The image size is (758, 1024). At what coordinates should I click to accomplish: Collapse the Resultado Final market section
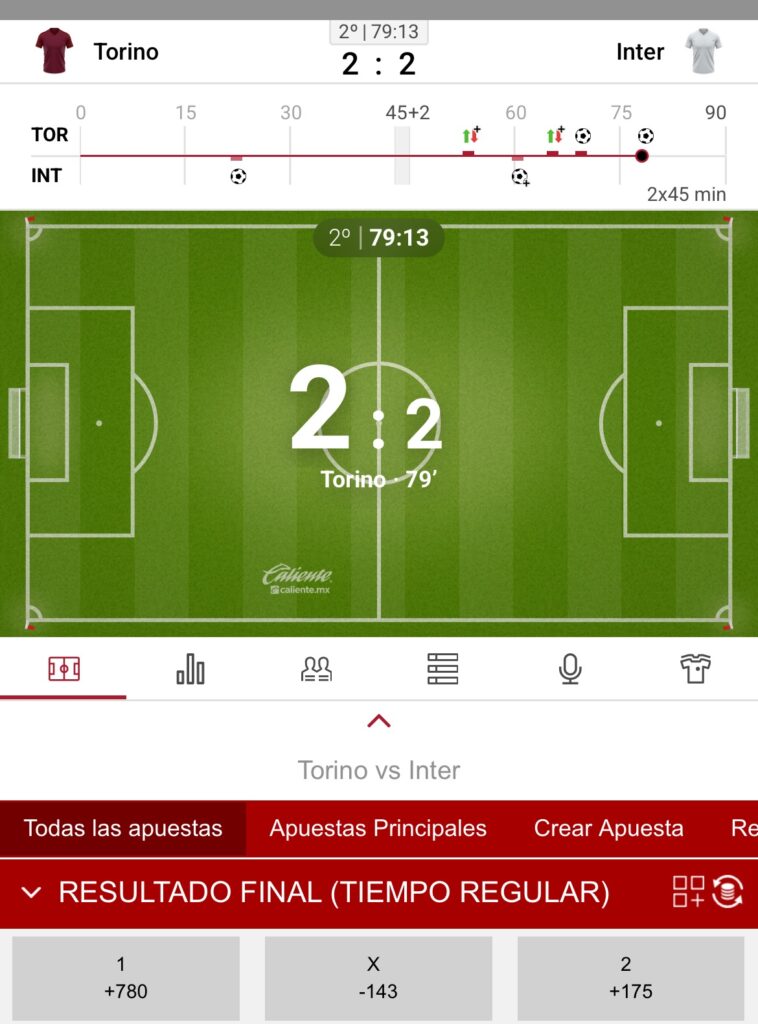click(32, 892)
